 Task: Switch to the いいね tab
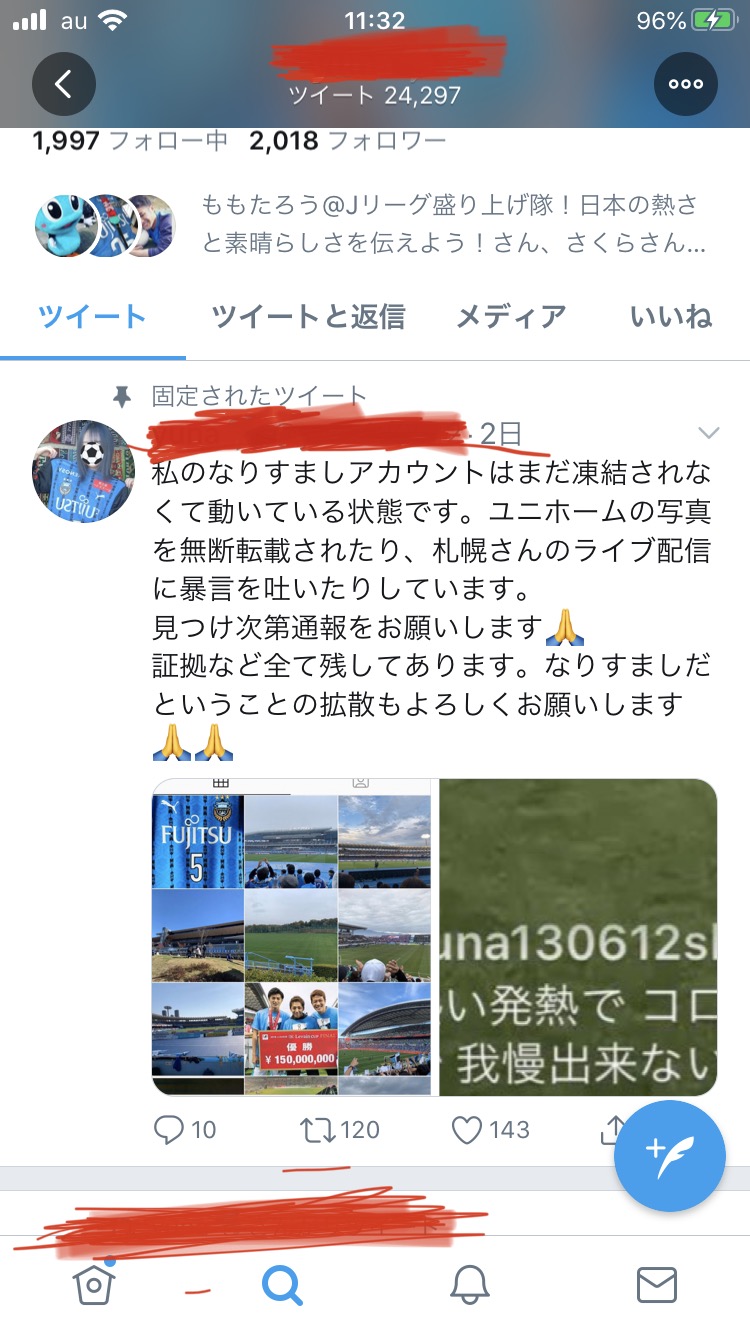(670, 317)
